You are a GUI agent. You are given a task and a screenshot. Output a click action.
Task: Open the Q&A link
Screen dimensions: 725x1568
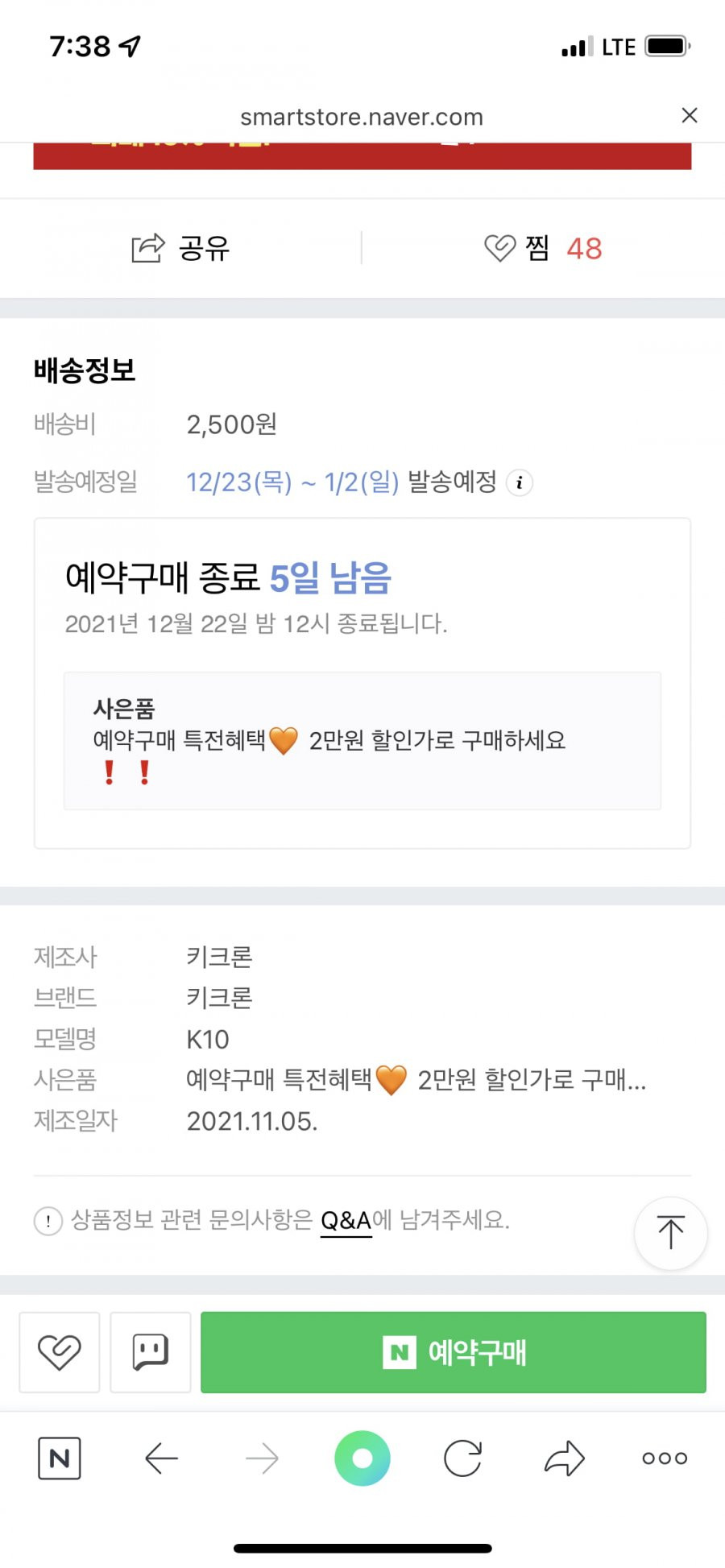click(x=346, y=1220)
